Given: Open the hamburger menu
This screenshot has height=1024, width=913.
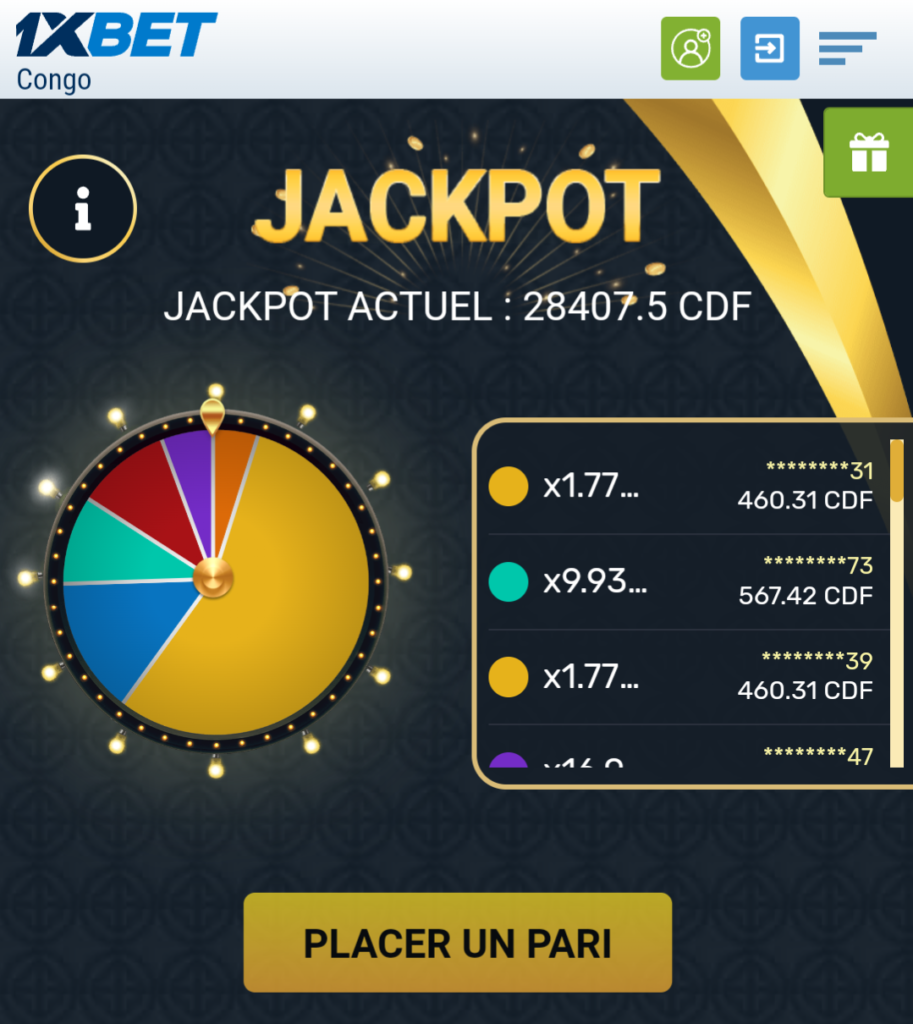Looking at the screenshot, I should (x=847, y=48).
